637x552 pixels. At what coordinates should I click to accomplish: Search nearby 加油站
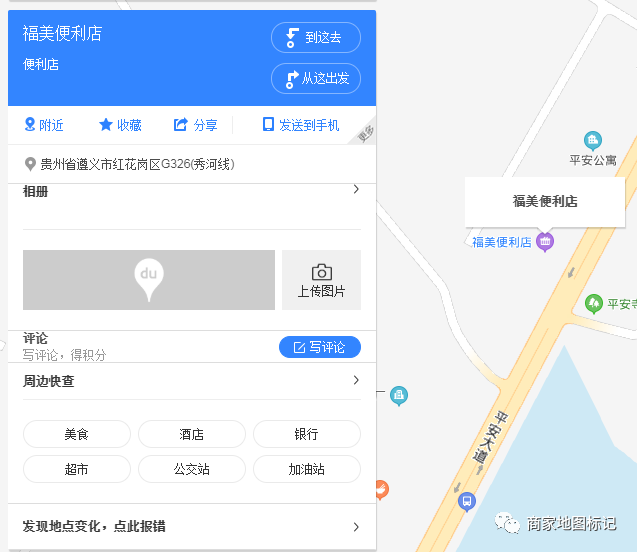(x=306, y=469)
